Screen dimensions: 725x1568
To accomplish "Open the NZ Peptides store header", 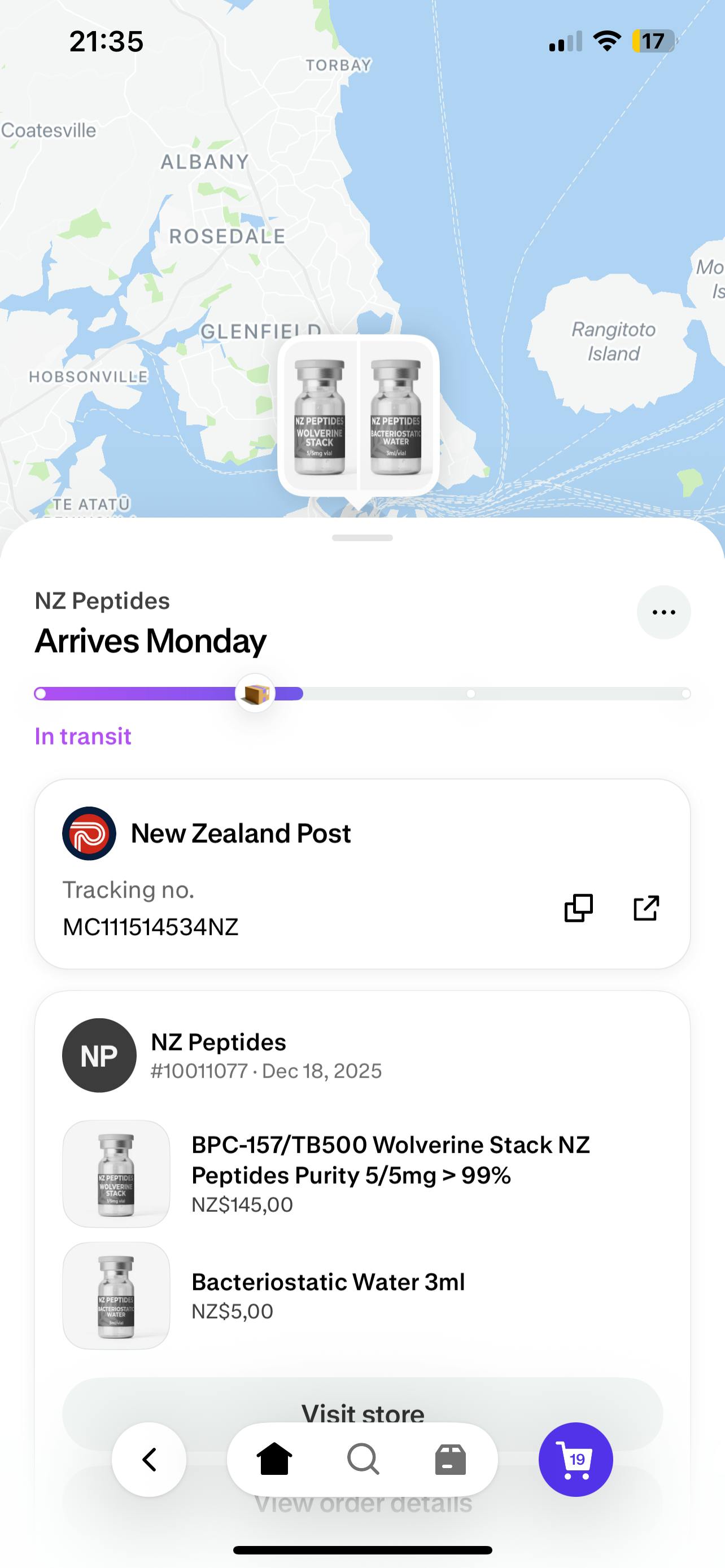I will point(218,1054).
